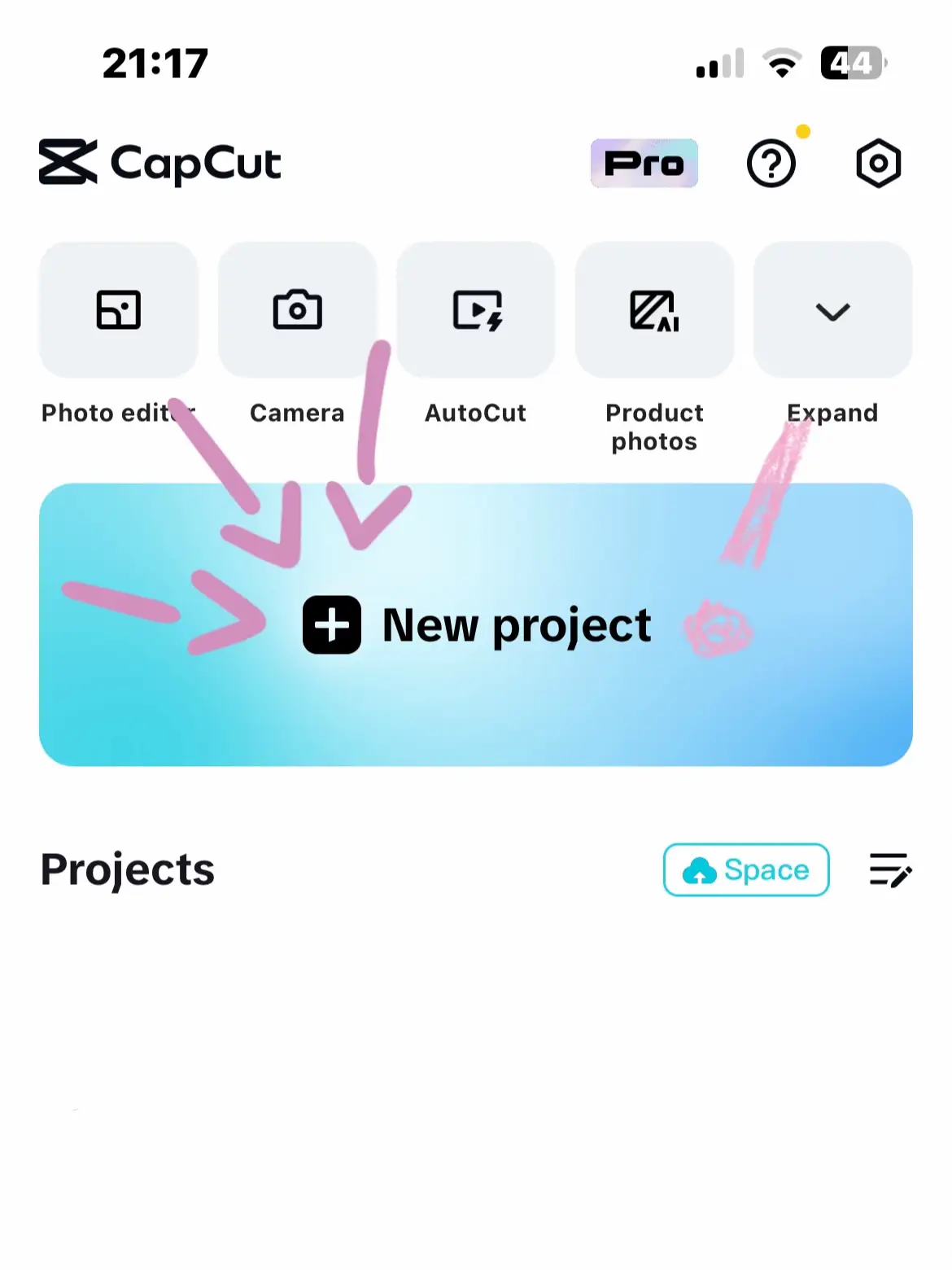Select the Product photos AI tool
This screenshot has width=952, height=1270.
654,310
